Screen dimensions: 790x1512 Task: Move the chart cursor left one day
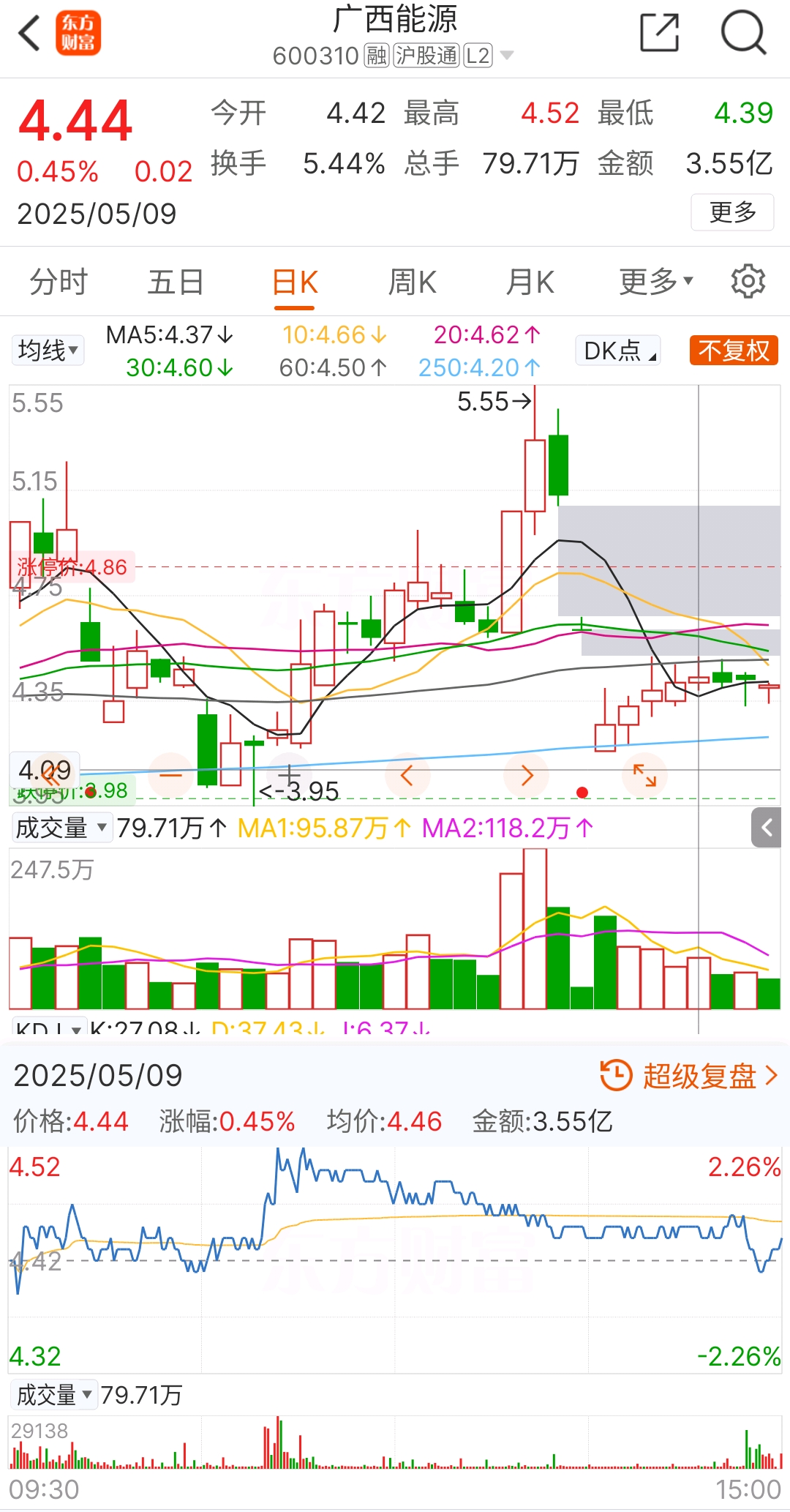click(407, 775)
